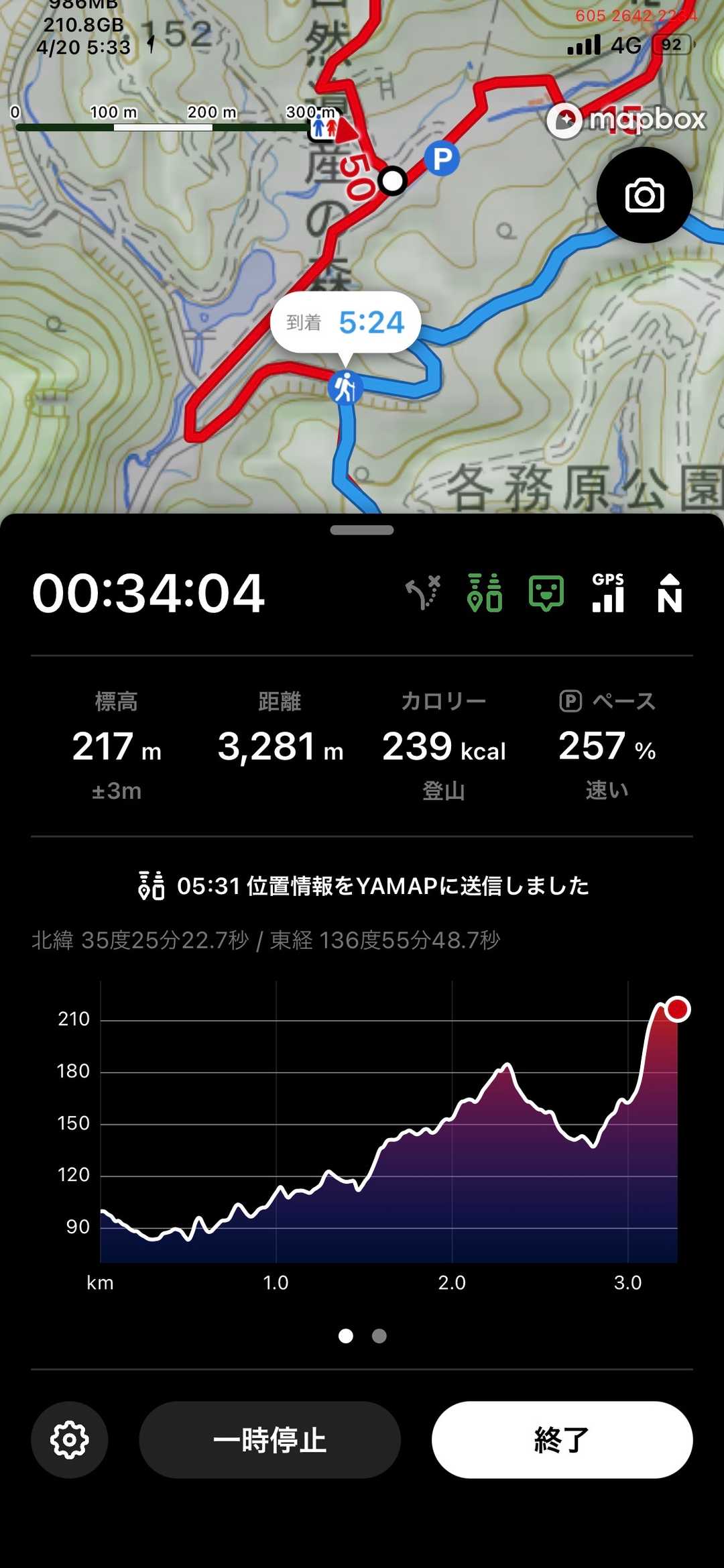Pause recording with 一時停止
724x1568 pixels.
click(x=269, y=1439)
